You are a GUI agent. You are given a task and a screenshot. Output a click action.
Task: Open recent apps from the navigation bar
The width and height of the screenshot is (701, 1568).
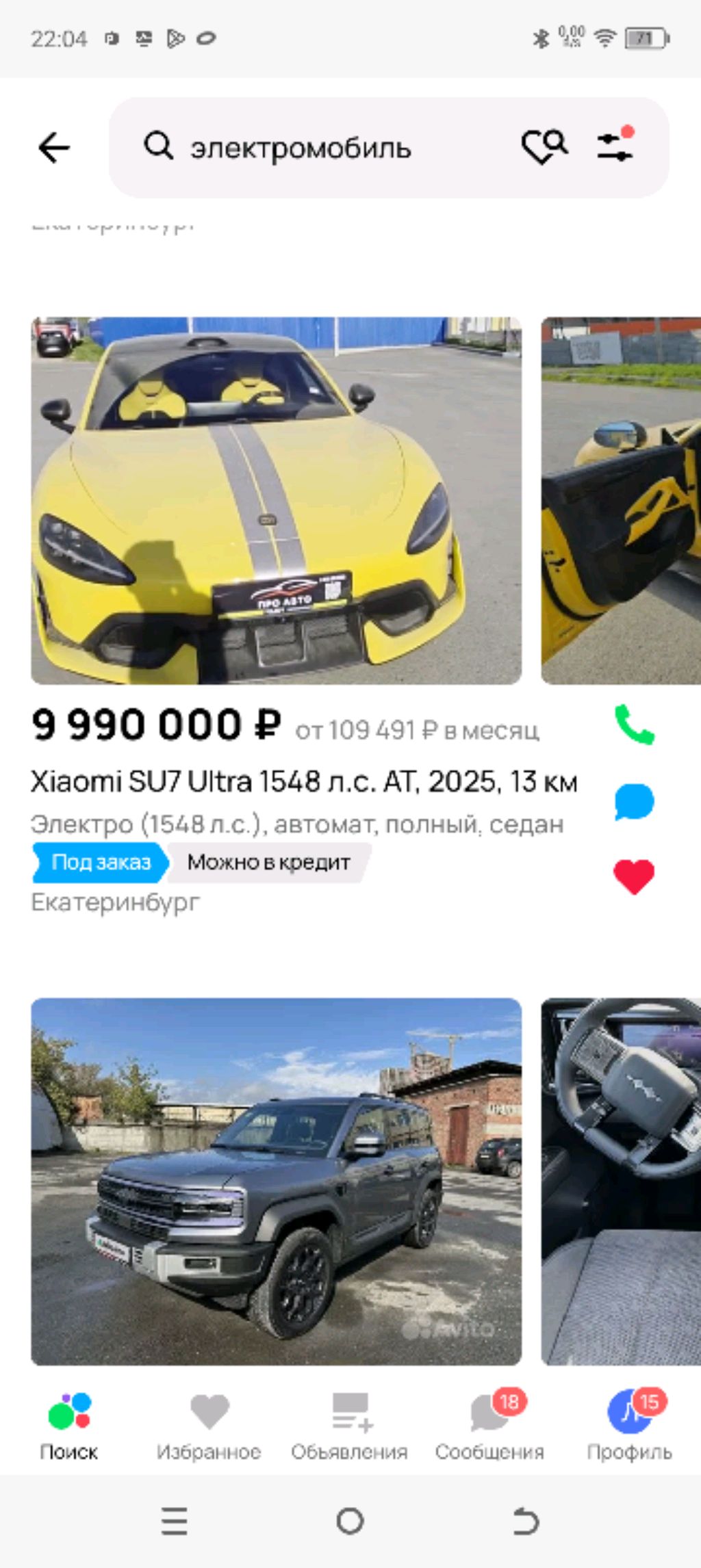pos(175,1521)
